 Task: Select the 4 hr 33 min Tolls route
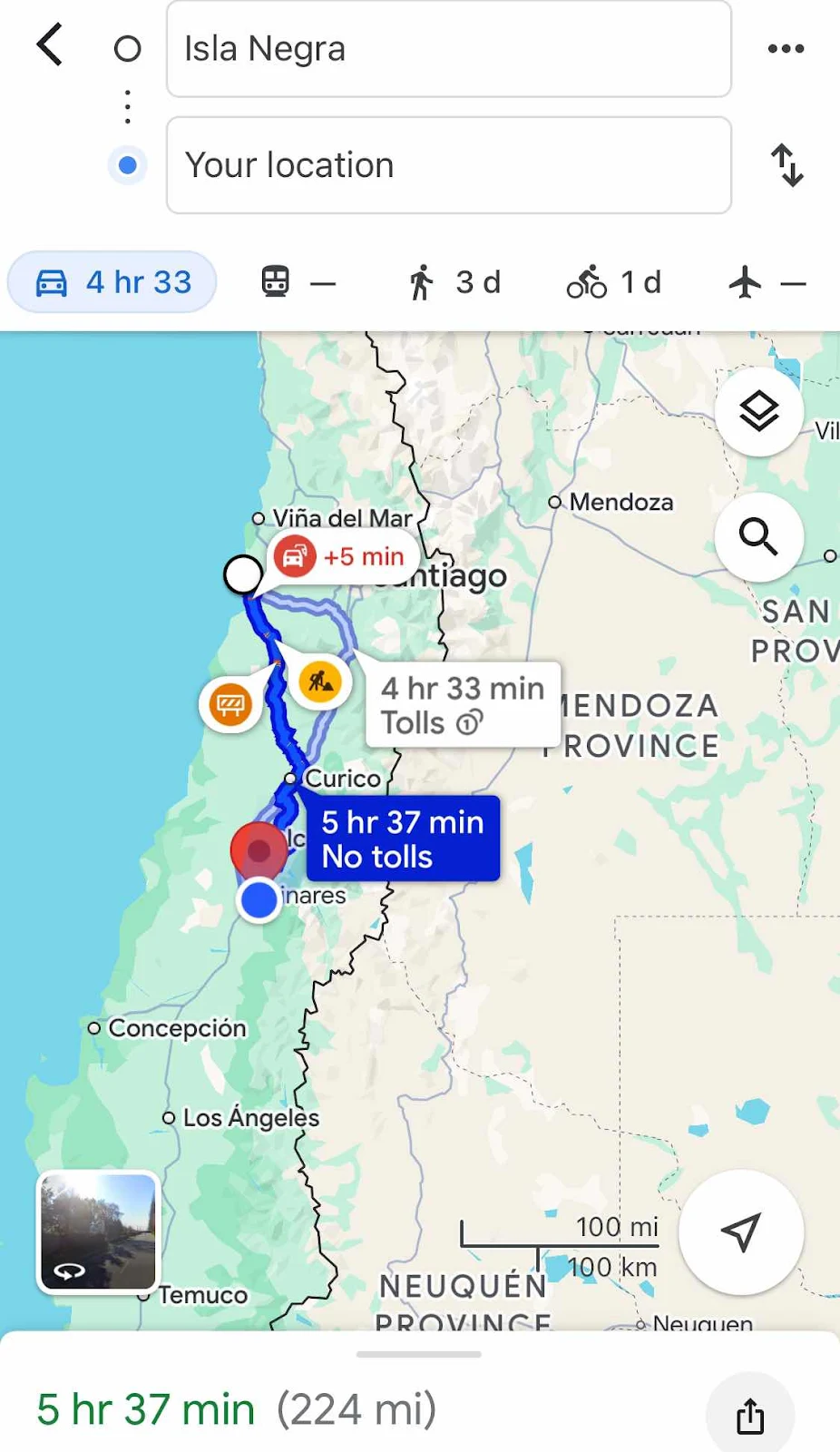pyautogui.click(x=462, y=704)
